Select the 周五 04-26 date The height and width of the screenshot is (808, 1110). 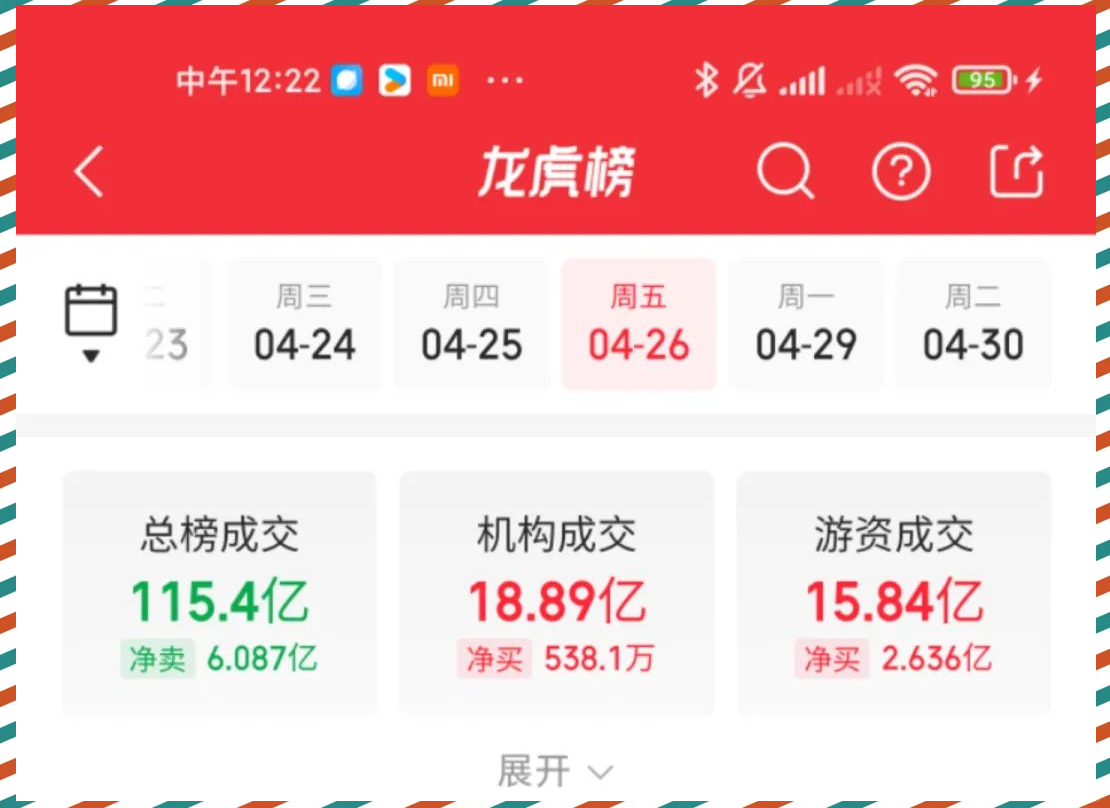click(639, 323)
